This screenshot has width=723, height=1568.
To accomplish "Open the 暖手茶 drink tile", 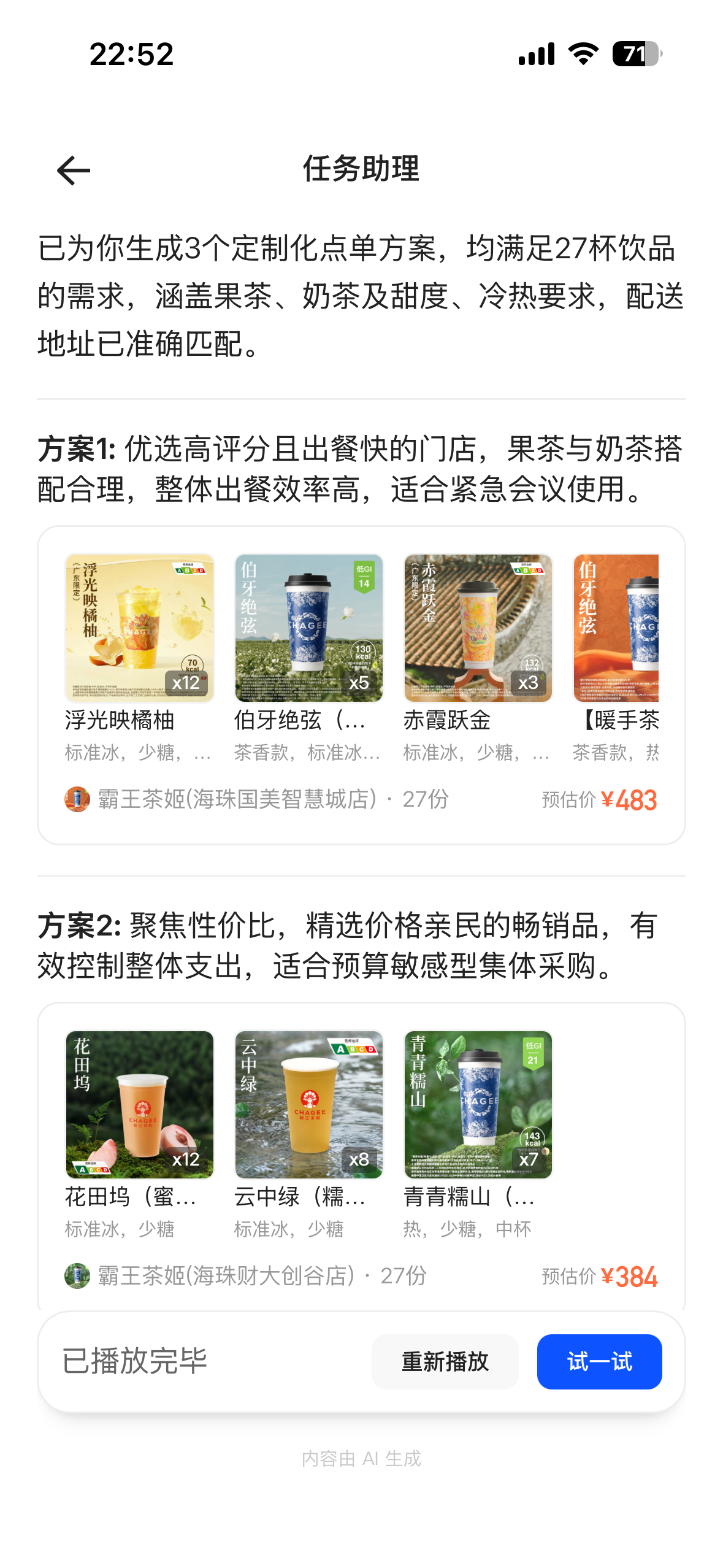I will point(616,628).
